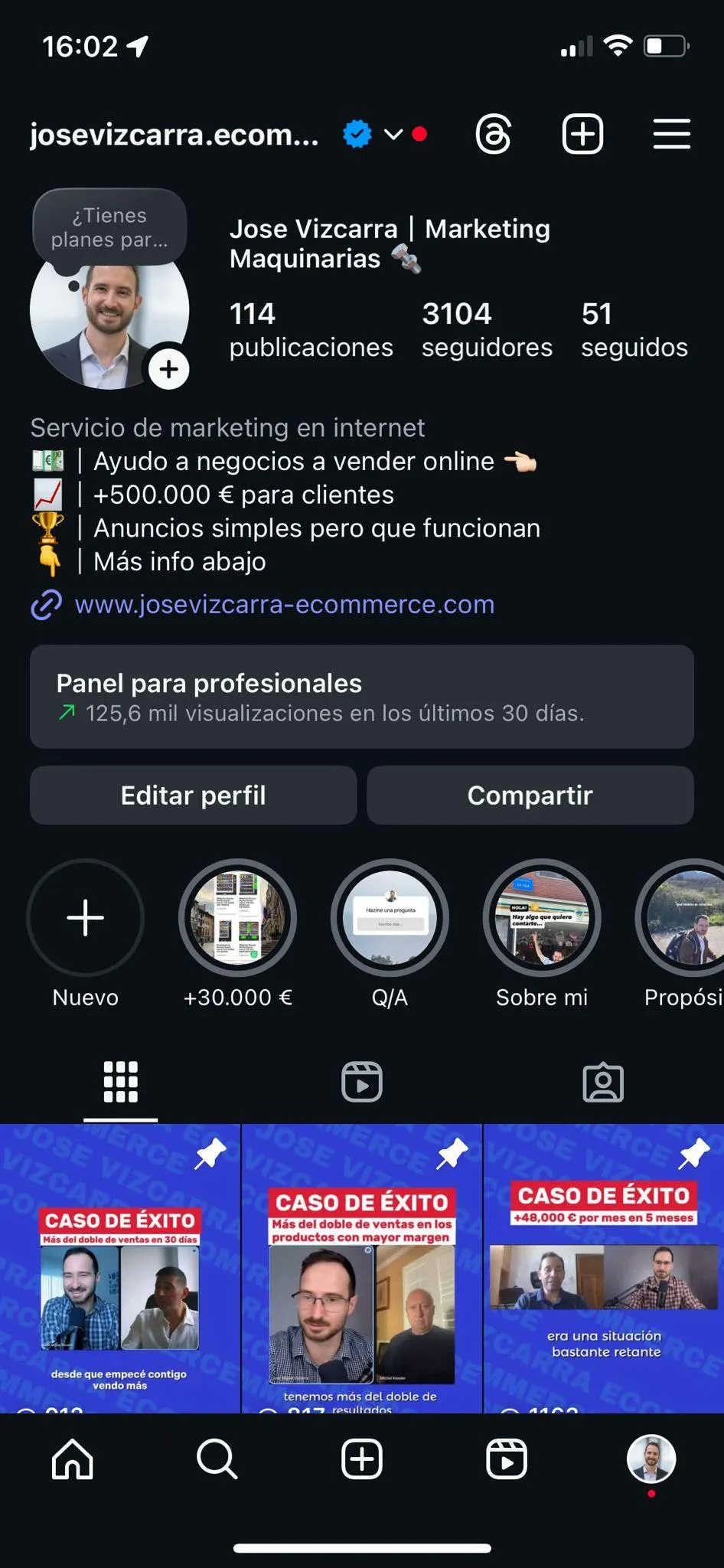Switch to the tagged photos tab

coord(603,1082)
